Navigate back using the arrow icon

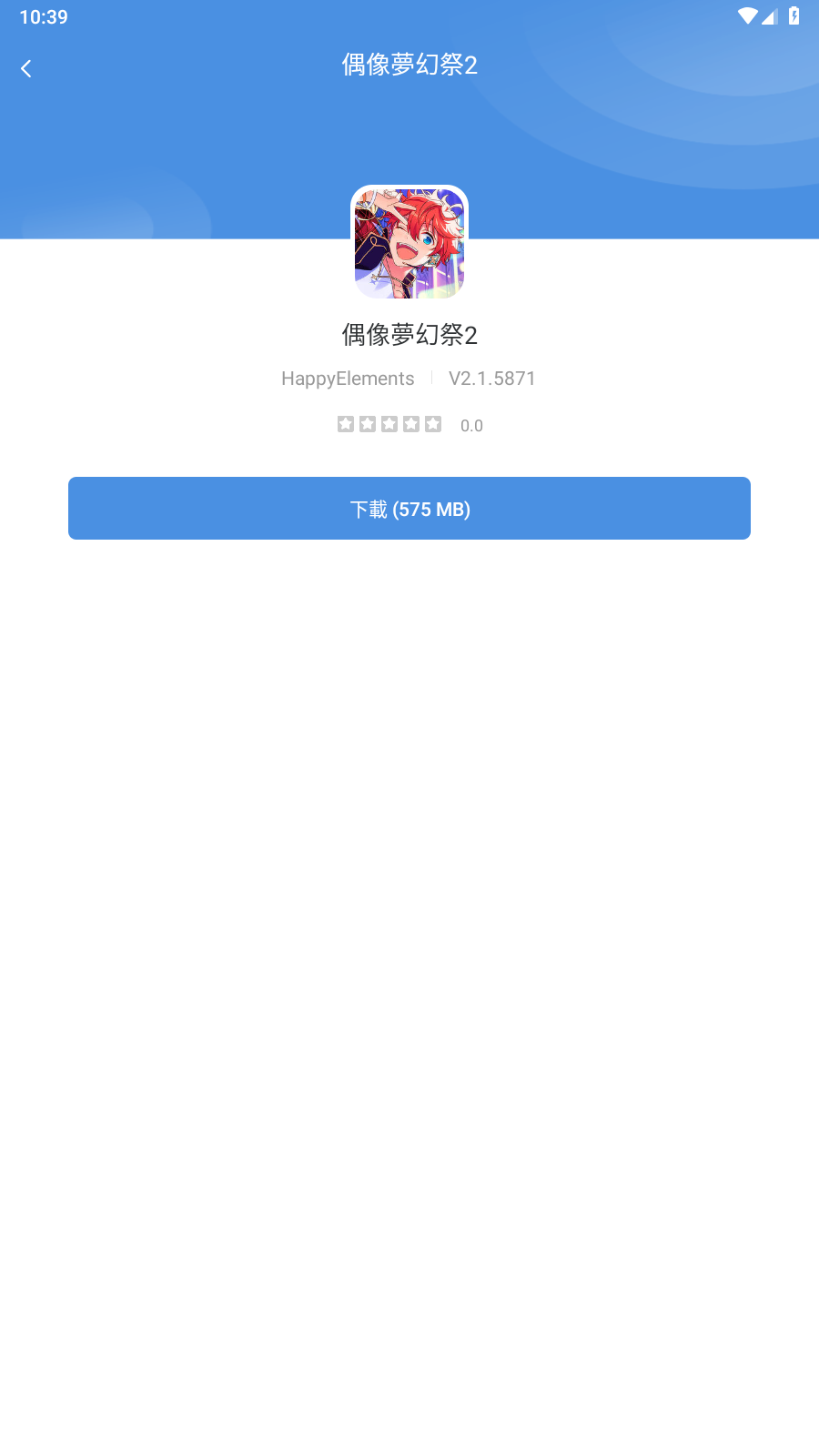tap(26, 68)
